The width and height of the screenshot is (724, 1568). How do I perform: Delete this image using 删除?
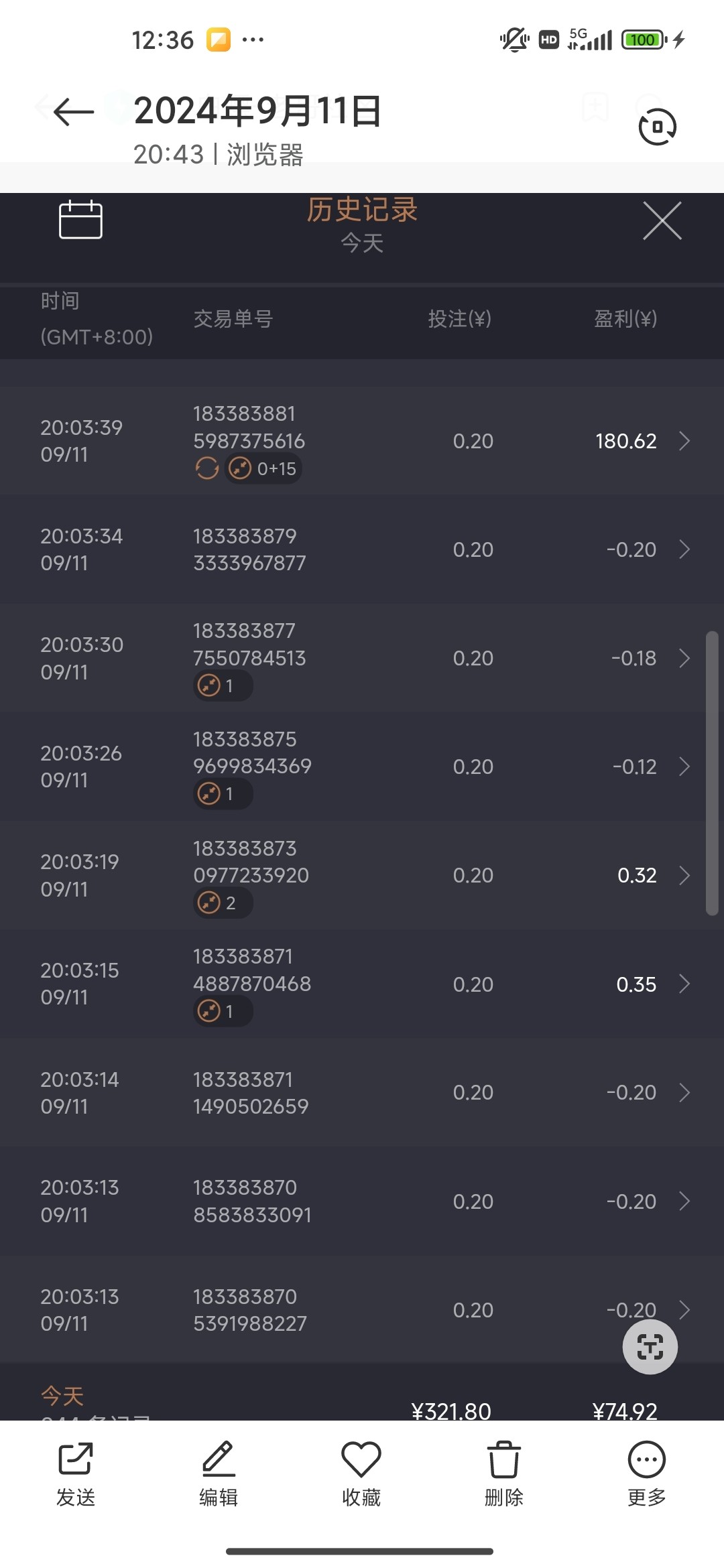tap(504, 1472)
